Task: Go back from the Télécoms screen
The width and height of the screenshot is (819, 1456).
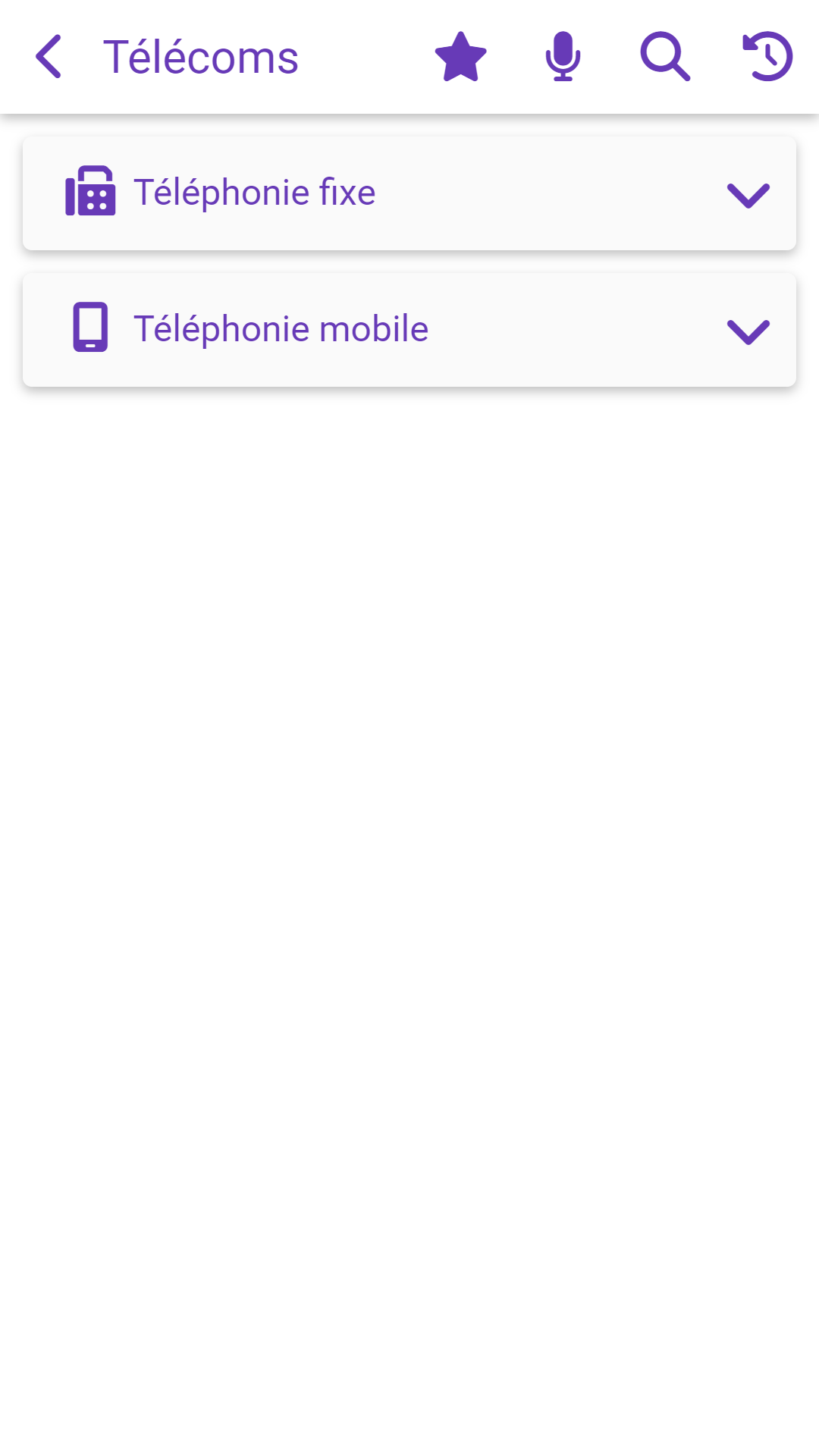Action: [x=49, y=57]
